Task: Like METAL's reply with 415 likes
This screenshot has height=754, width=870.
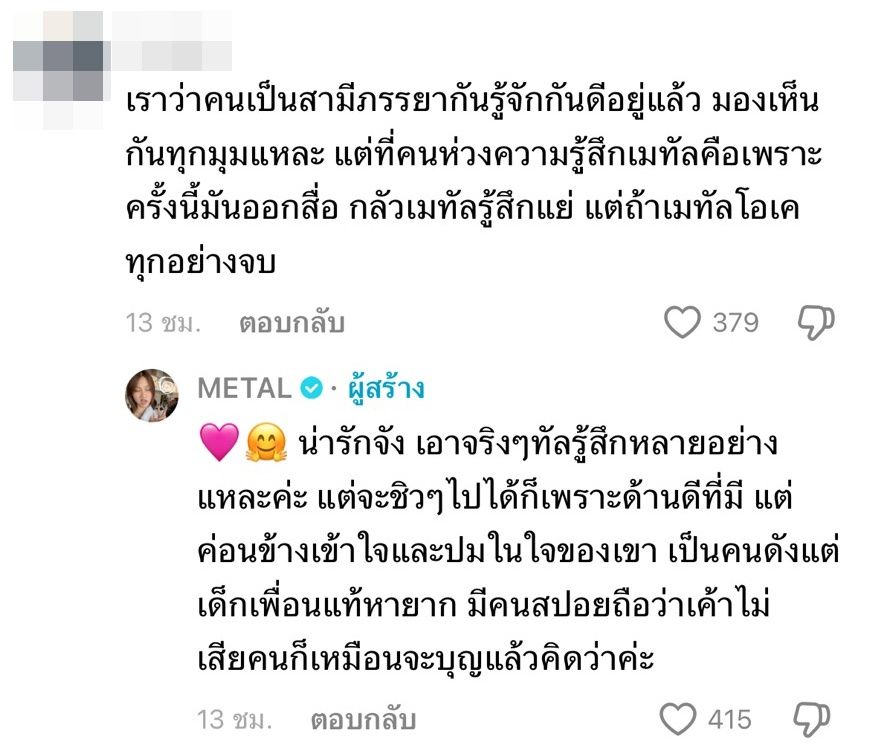Action: (x=680, y=719)
